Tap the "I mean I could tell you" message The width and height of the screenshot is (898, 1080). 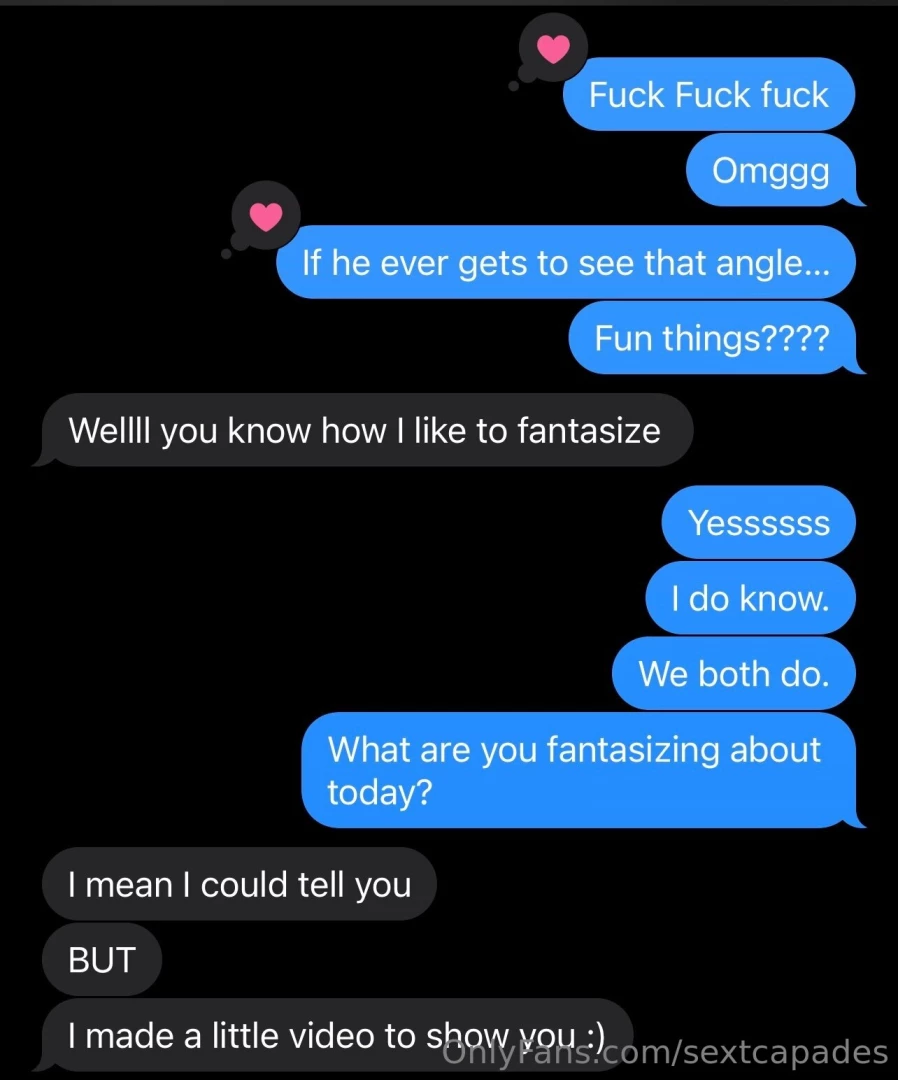(x=239, y=884)
